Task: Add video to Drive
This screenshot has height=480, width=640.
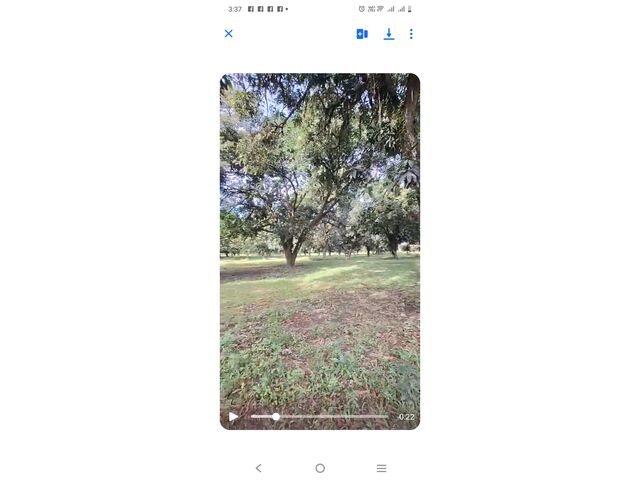Action: [x=362, y=34]
